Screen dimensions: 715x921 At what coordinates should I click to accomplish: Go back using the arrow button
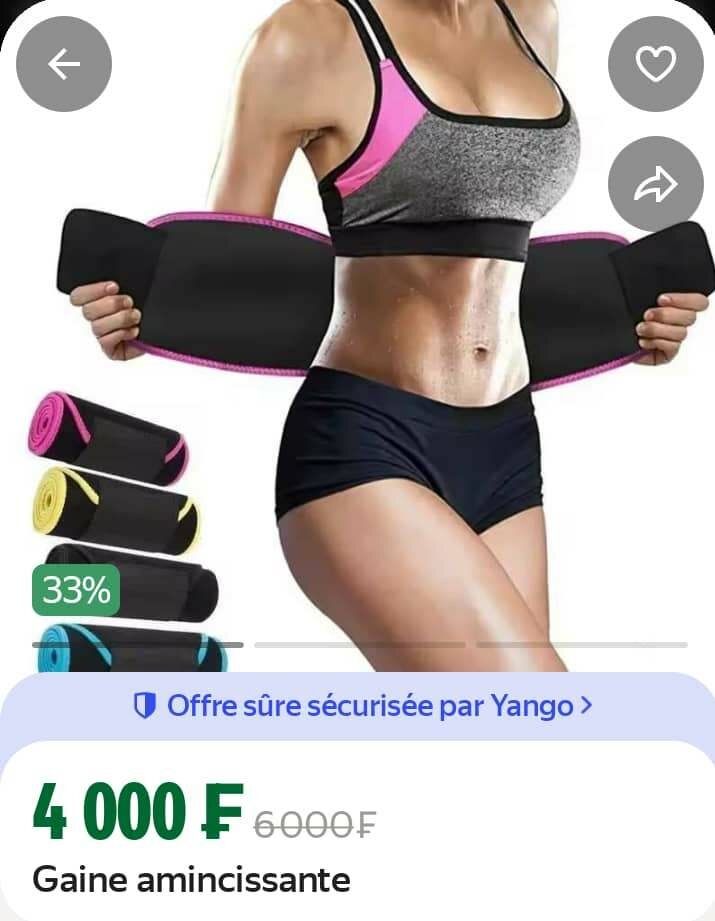click(64, 64)
